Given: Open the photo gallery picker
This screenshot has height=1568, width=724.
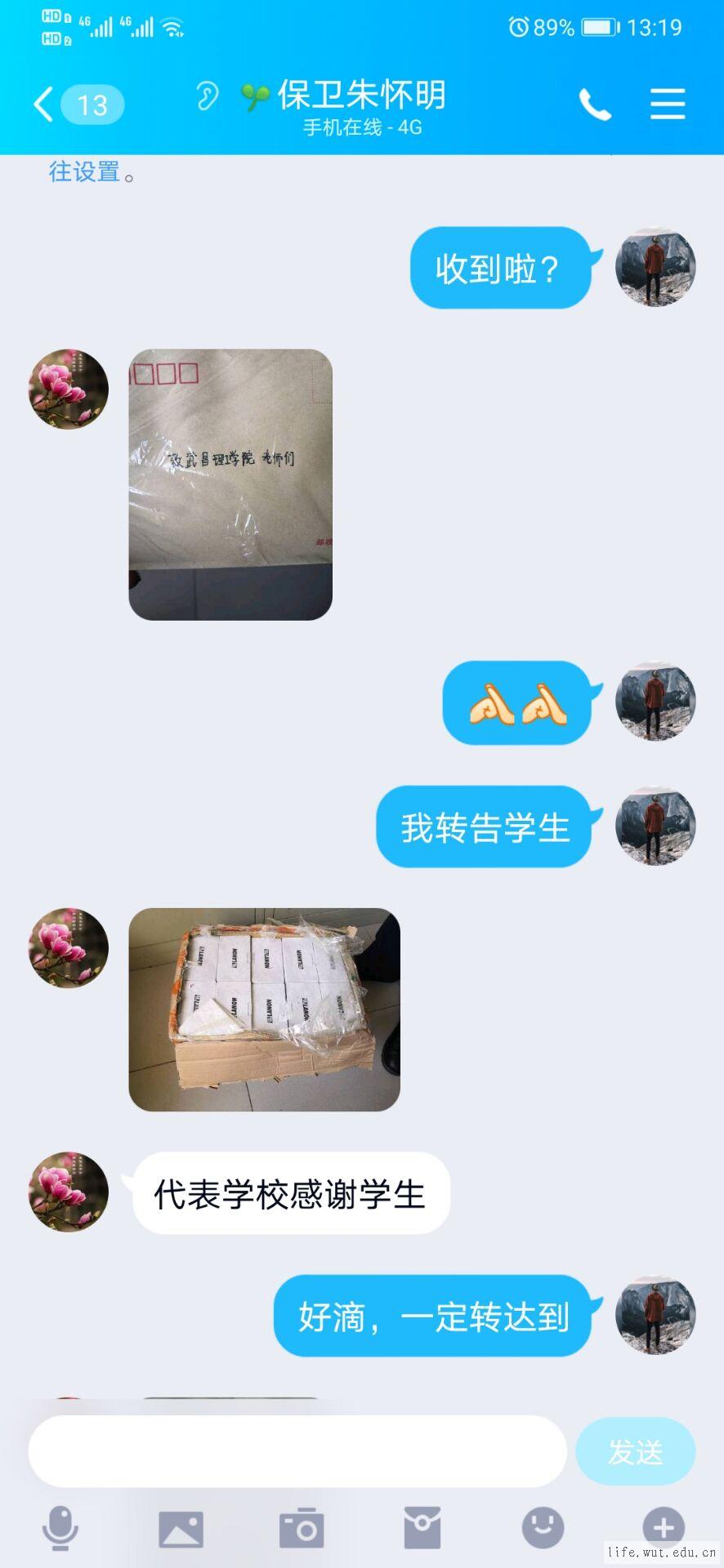Looking at the screenshot, I should pos(181,1528).
